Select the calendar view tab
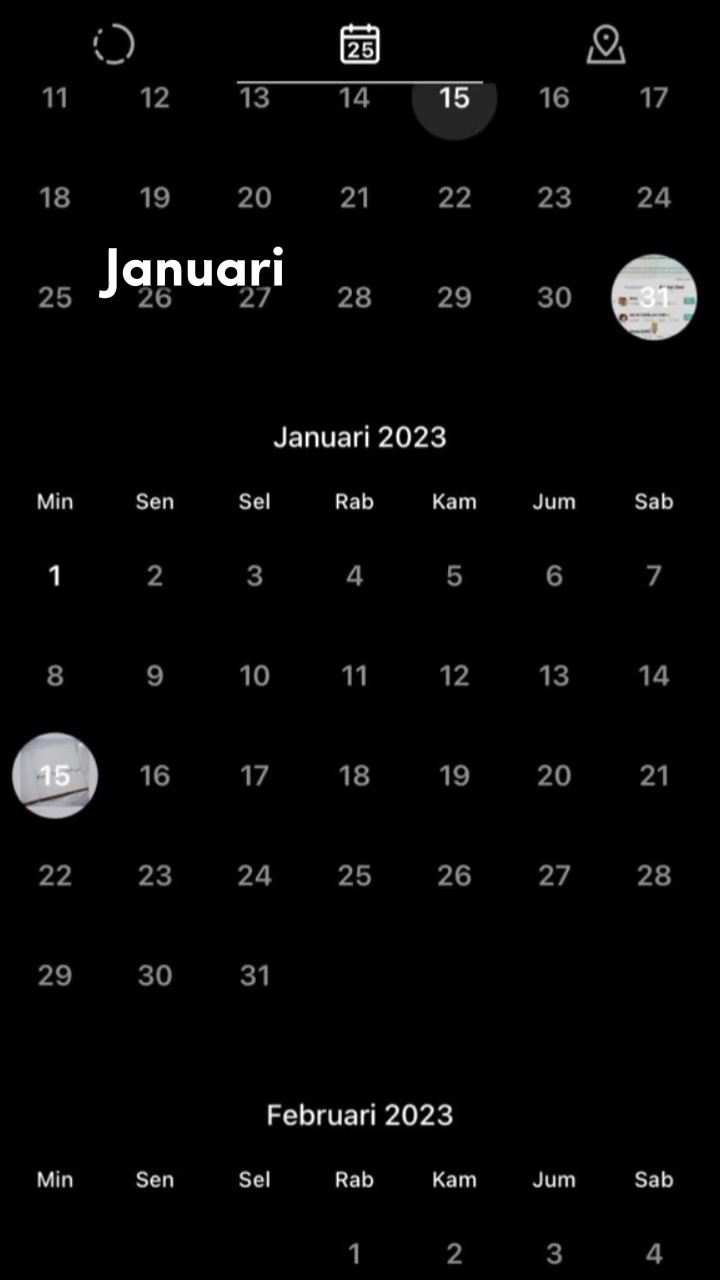 click(360, 45)
